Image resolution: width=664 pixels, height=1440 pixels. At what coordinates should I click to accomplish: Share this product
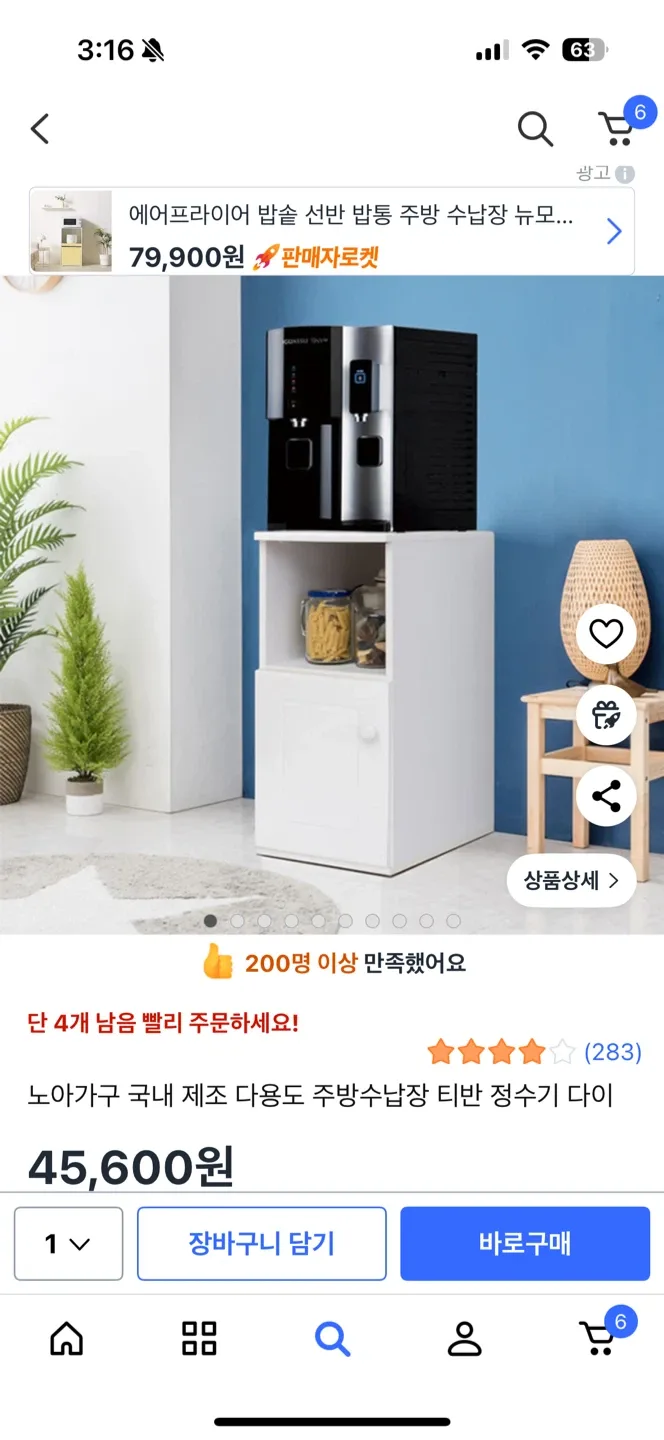click(606, 797)
